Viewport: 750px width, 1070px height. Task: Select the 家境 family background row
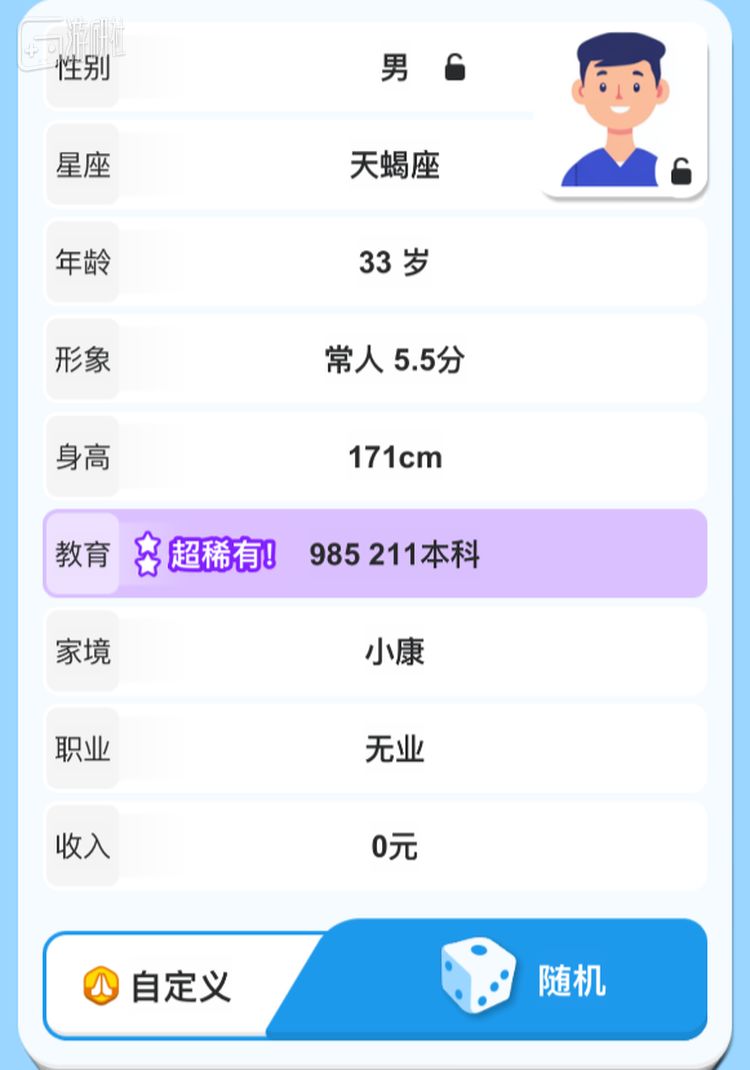point(375,652)
